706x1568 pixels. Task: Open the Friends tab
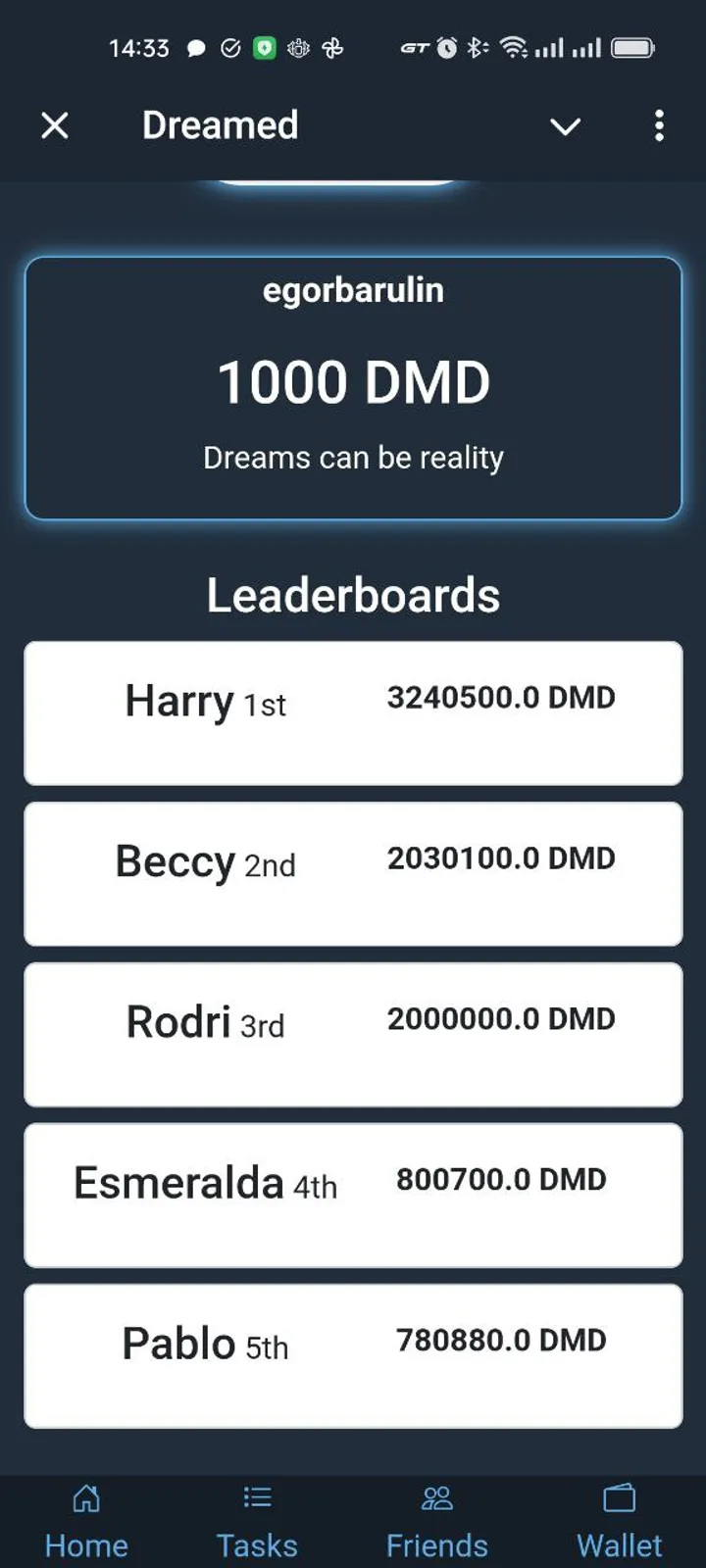tap(436, 1521)
